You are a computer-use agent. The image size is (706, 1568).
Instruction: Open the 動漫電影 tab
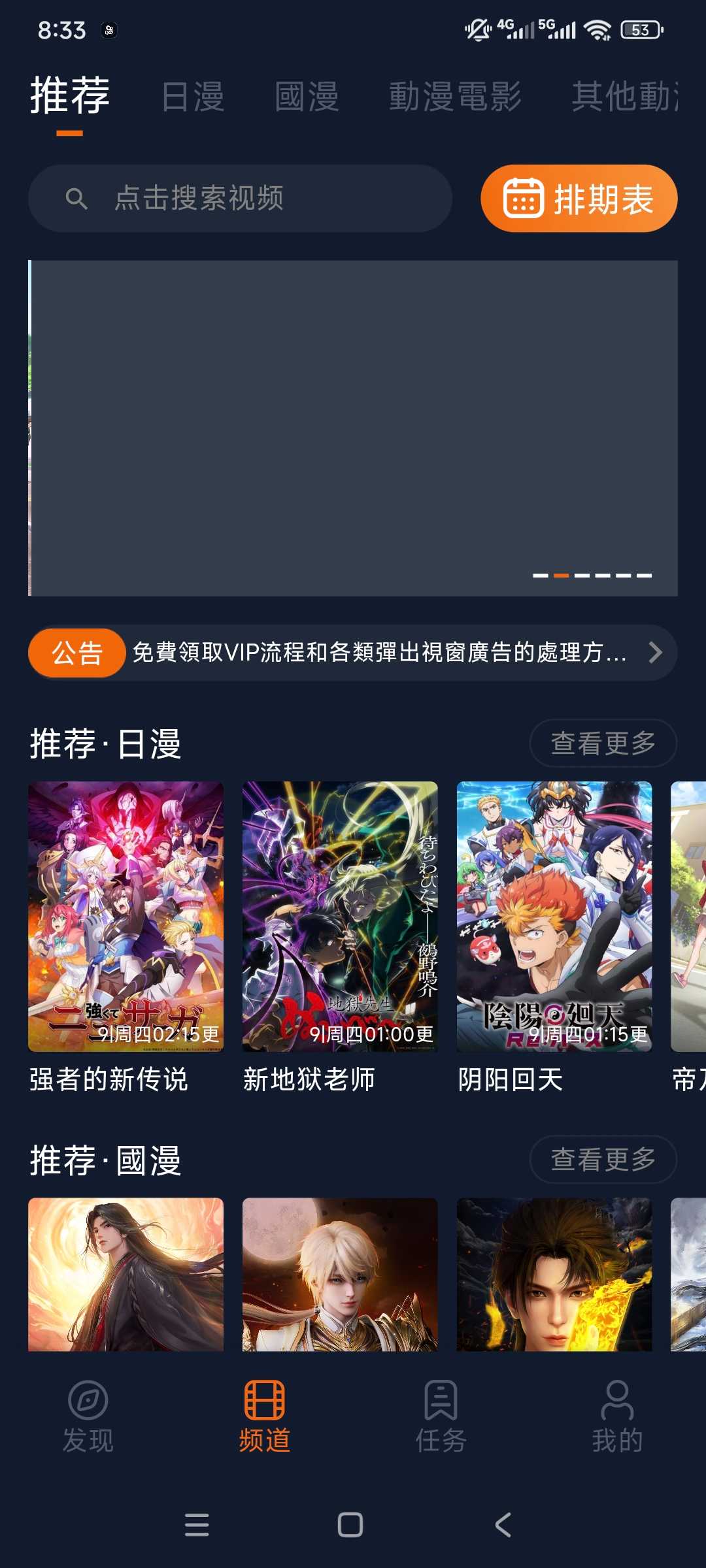tap(454, 97)
